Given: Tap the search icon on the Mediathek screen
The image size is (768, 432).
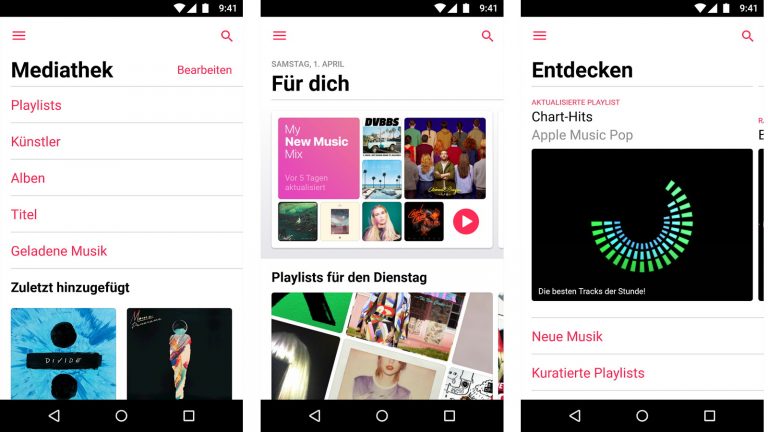Looking at the screenshot, I should 227,36.
